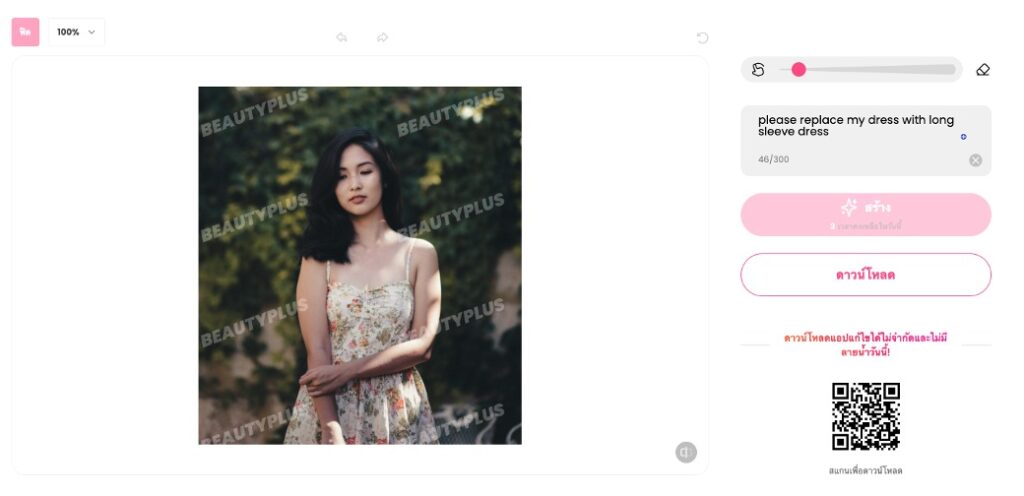This screenshot has height=496, width=1024.
Task: Edit the dress replacement prompt text
Action: click(x=855, y=126)
